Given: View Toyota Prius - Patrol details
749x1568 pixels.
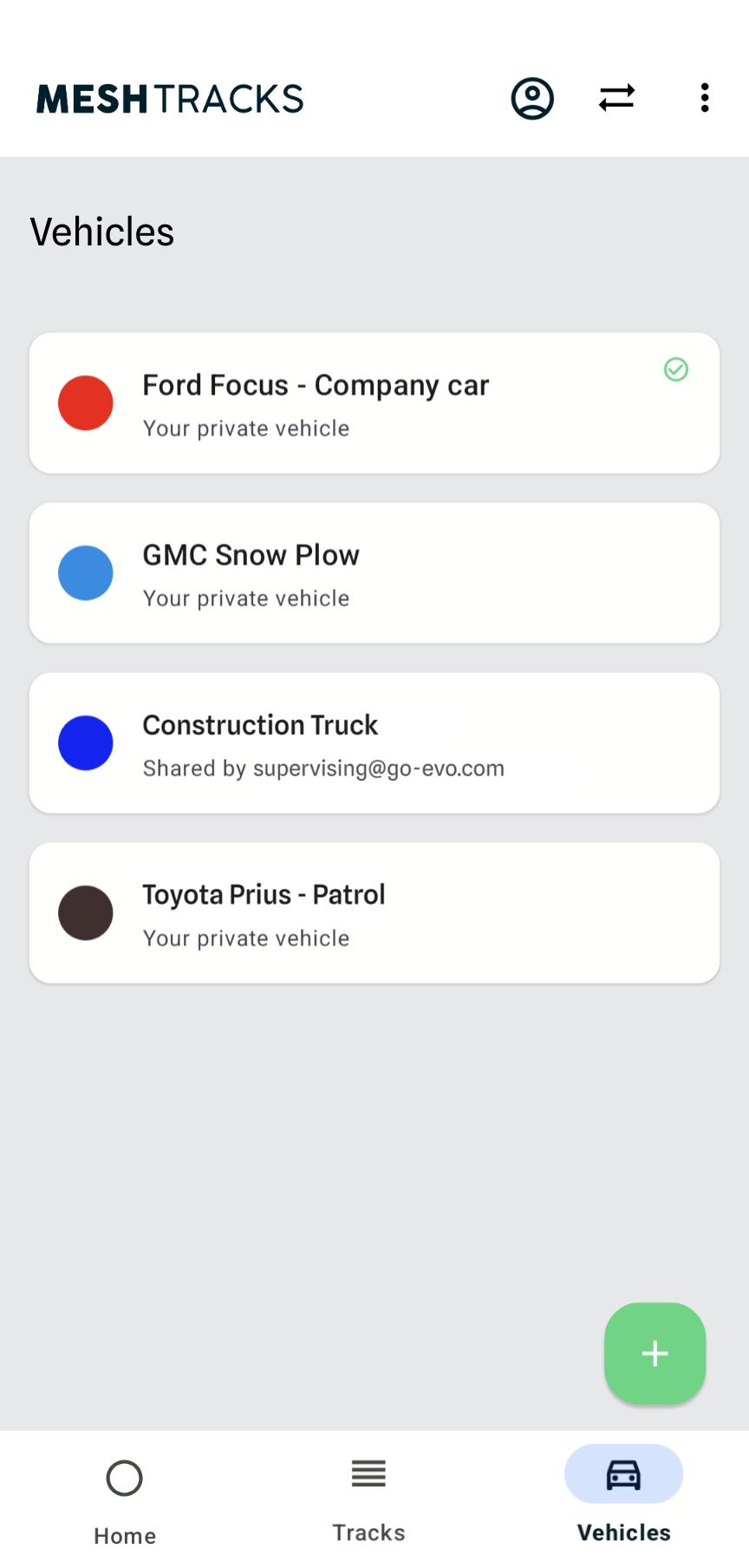Looking at the screenshot, I should [374, 913].
